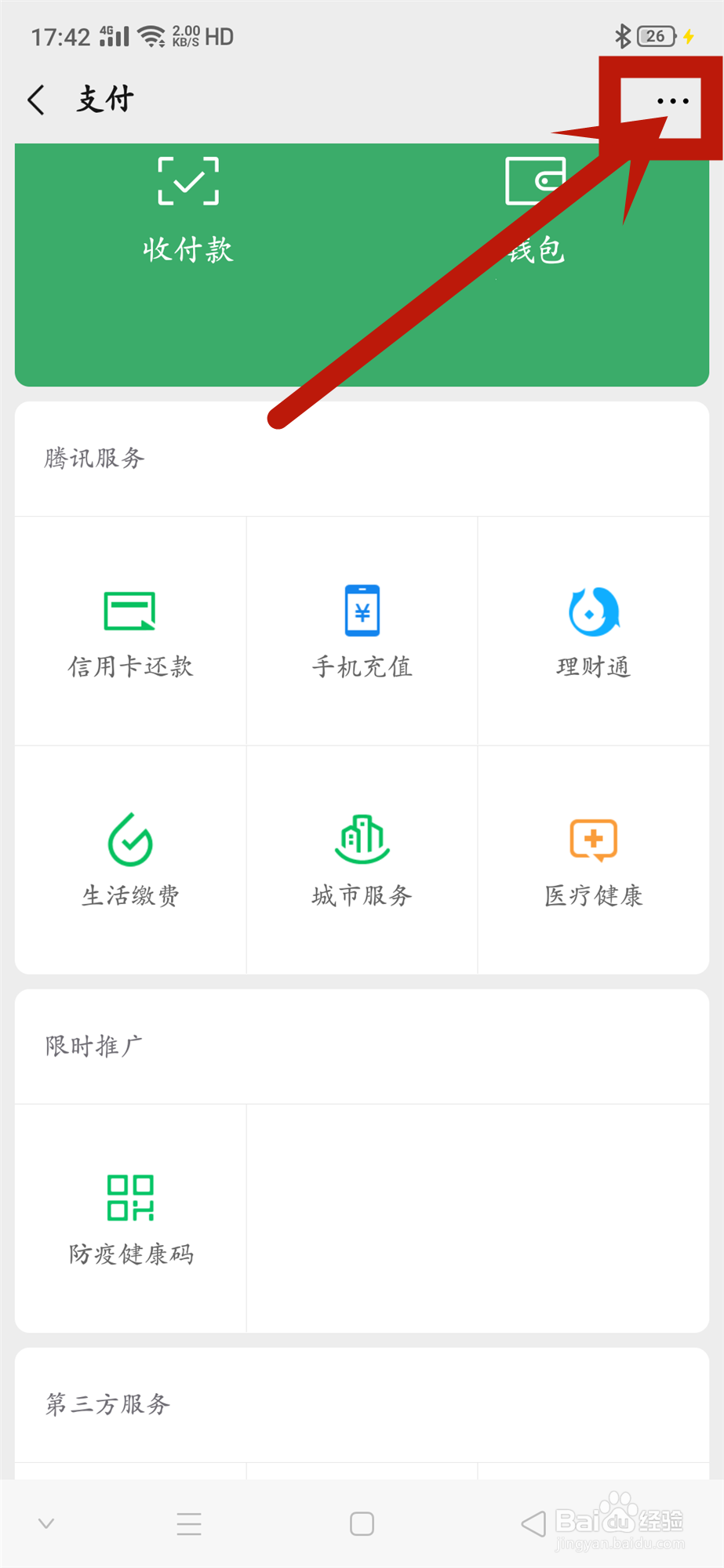Open 城市服务 city services

(x=362, y=860)
